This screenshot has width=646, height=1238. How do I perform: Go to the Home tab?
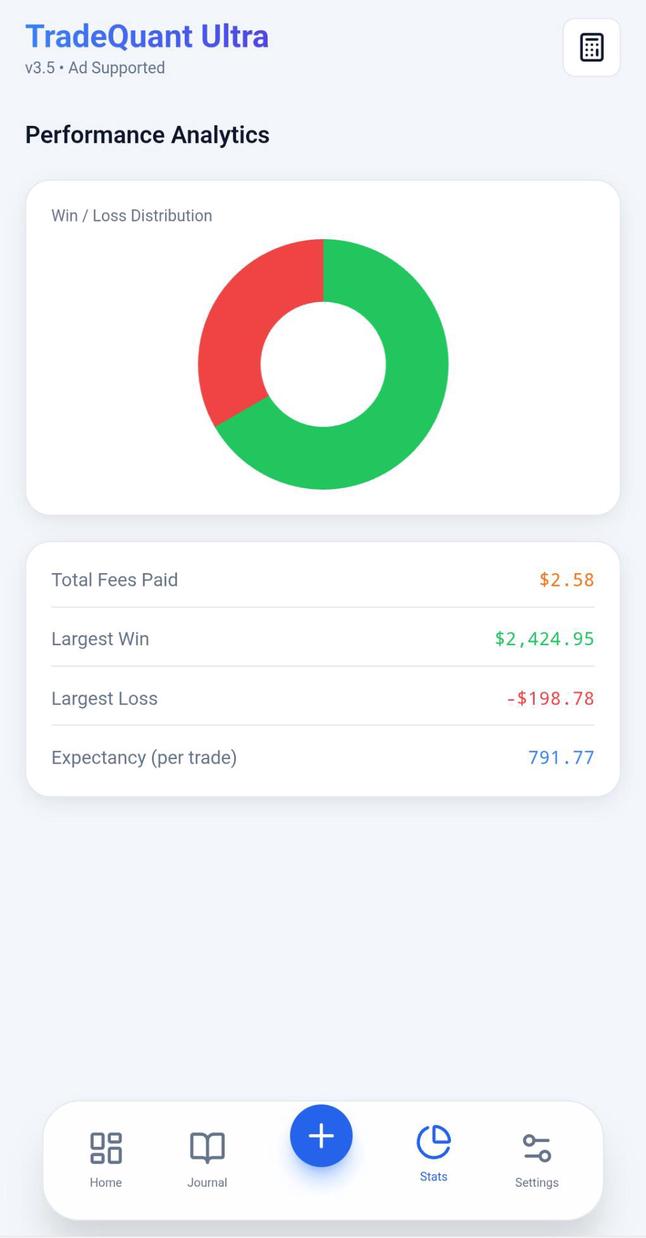[106, 1159]
